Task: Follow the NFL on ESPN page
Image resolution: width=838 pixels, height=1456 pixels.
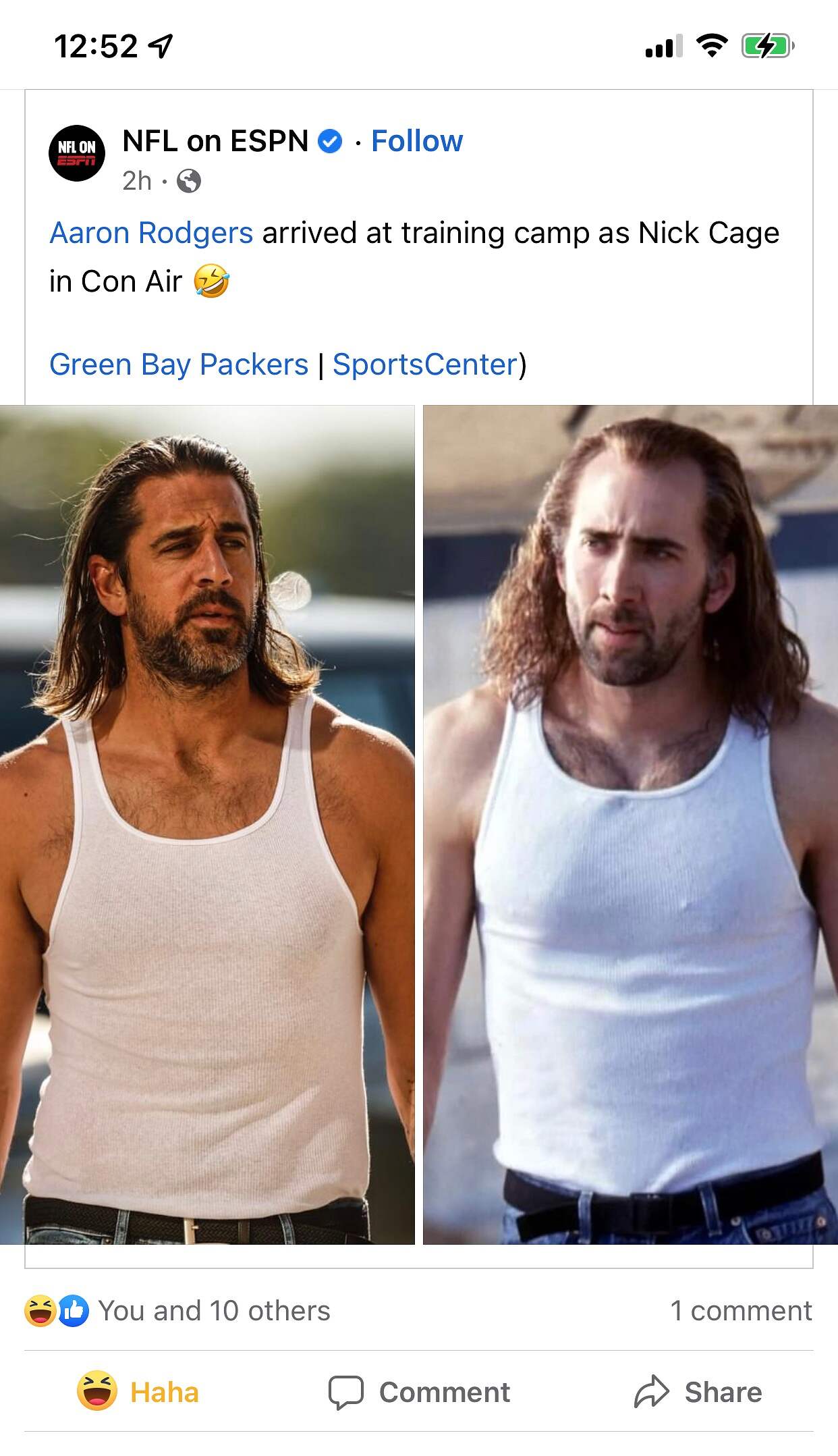Action: [416, 141]
